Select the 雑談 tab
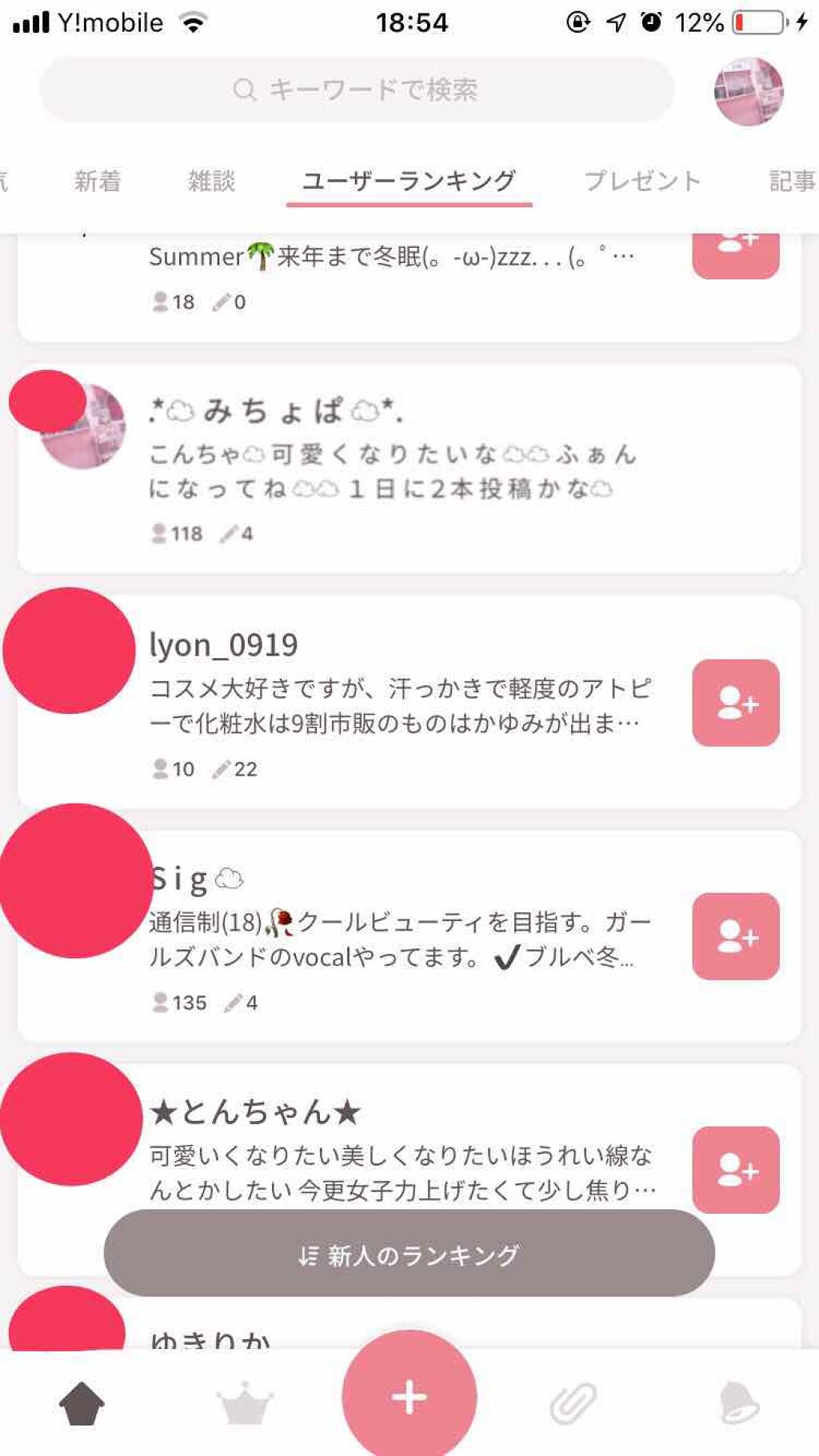 (211, 182)
